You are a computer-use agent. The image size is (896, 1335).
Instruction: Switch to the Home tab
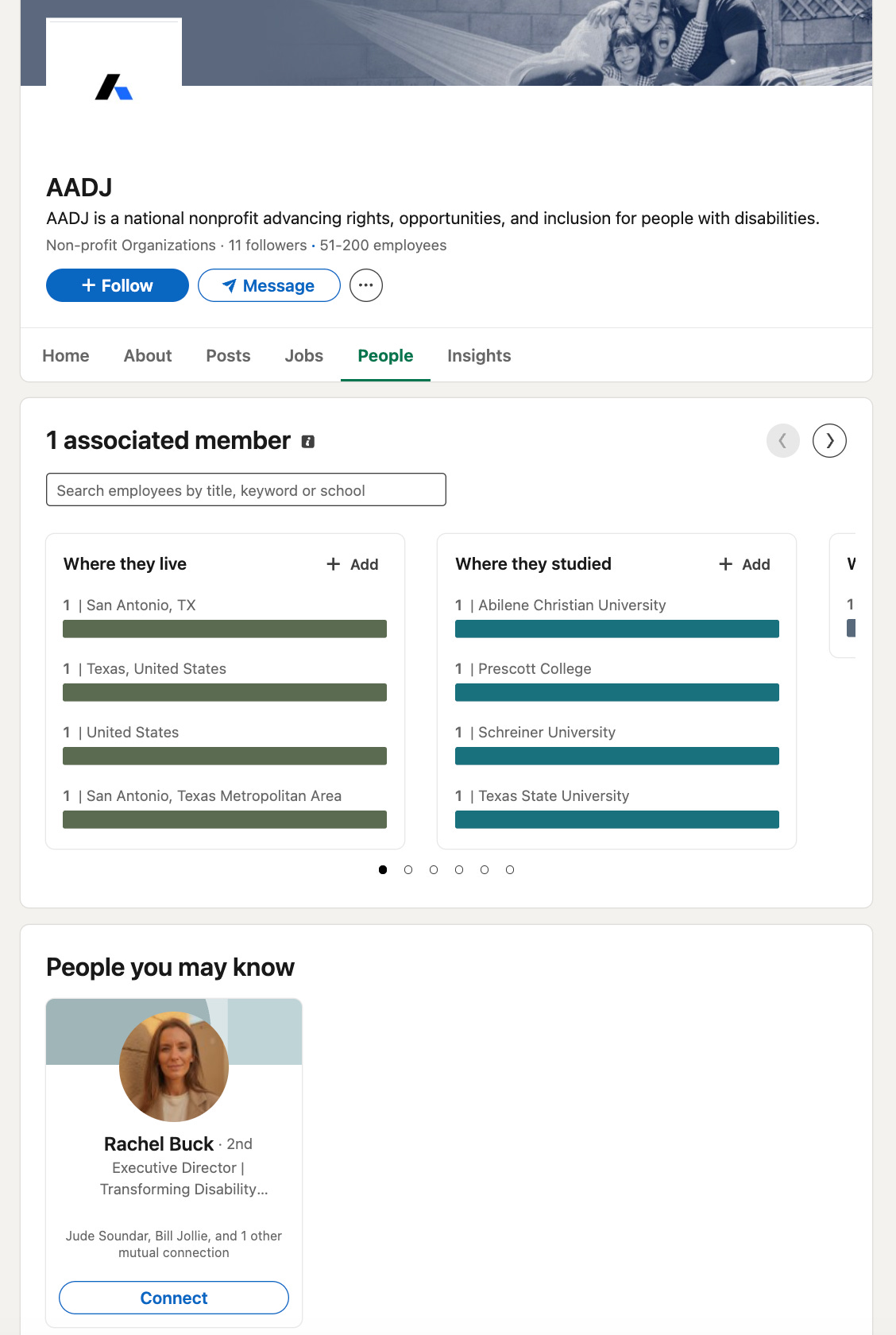pyautogui.click(x=66, y=355)
